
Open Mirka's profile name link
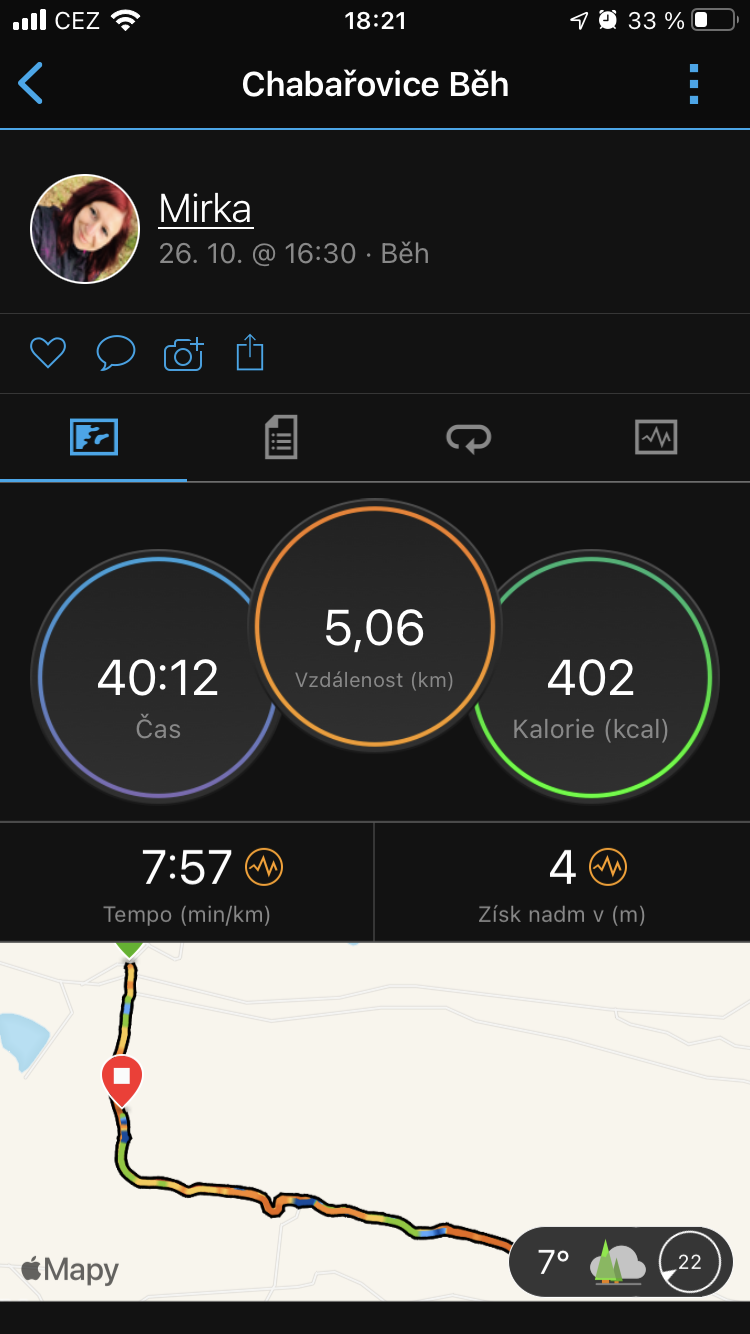205,209
